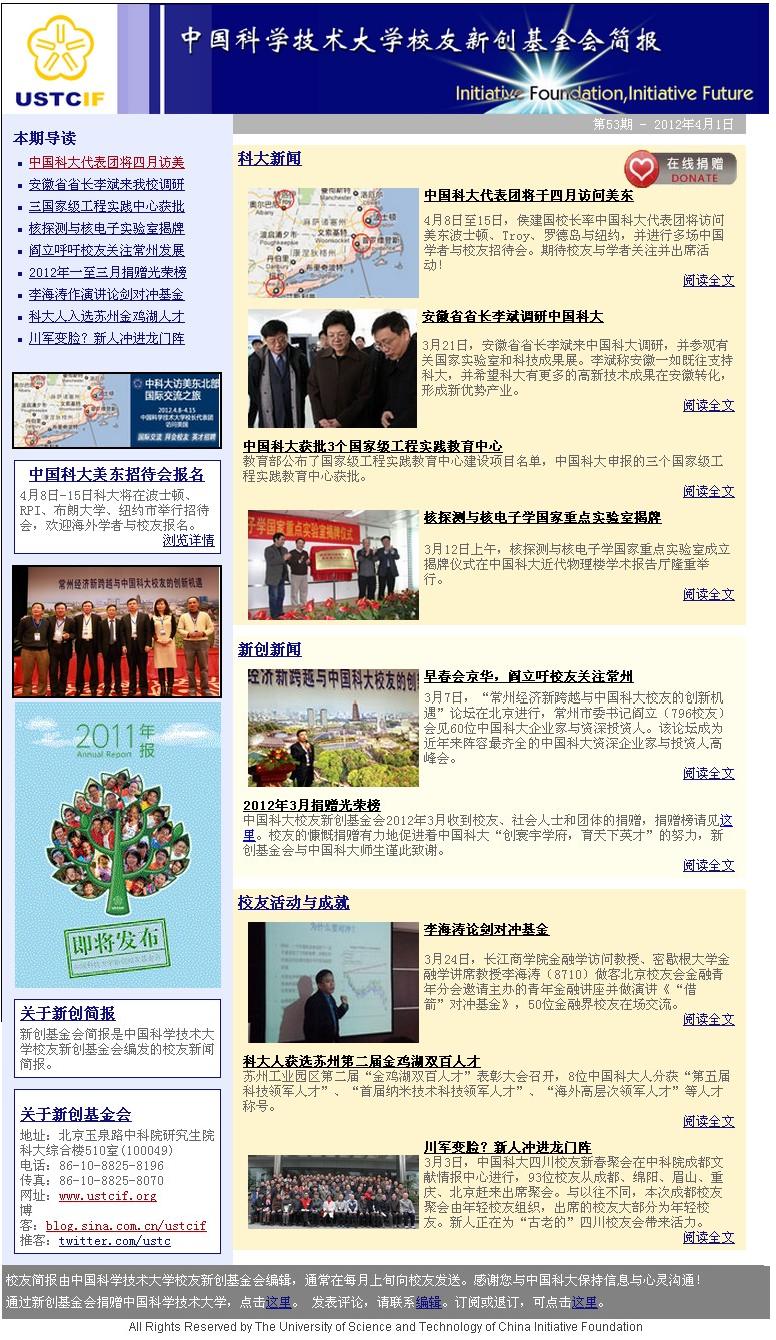Open headline 李海涛论剑对冲基金
776x1340 pixels.
coord(486,929)
